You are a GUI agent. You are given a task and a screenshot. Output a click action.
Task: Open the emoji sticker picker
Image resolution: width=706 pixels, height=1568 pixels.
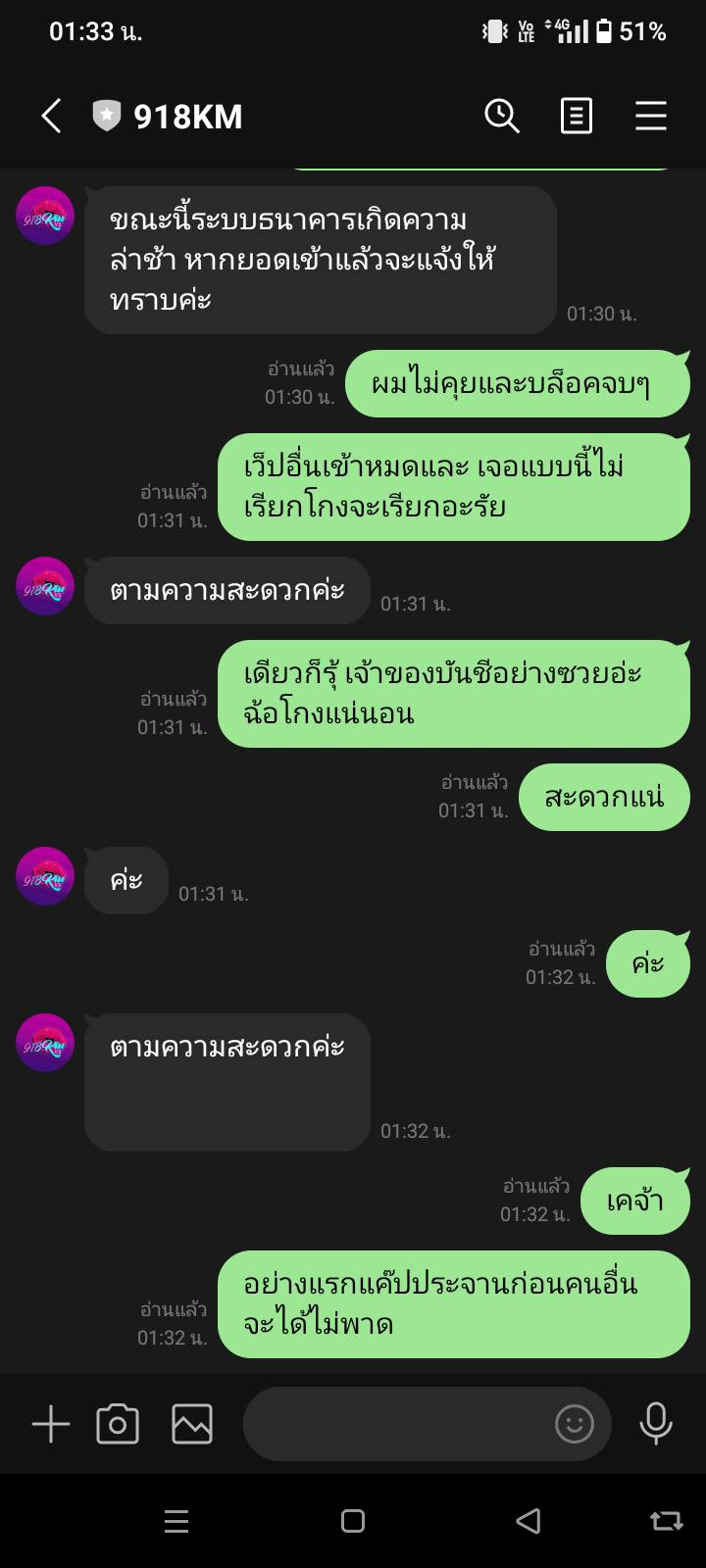click(574, 1424)
